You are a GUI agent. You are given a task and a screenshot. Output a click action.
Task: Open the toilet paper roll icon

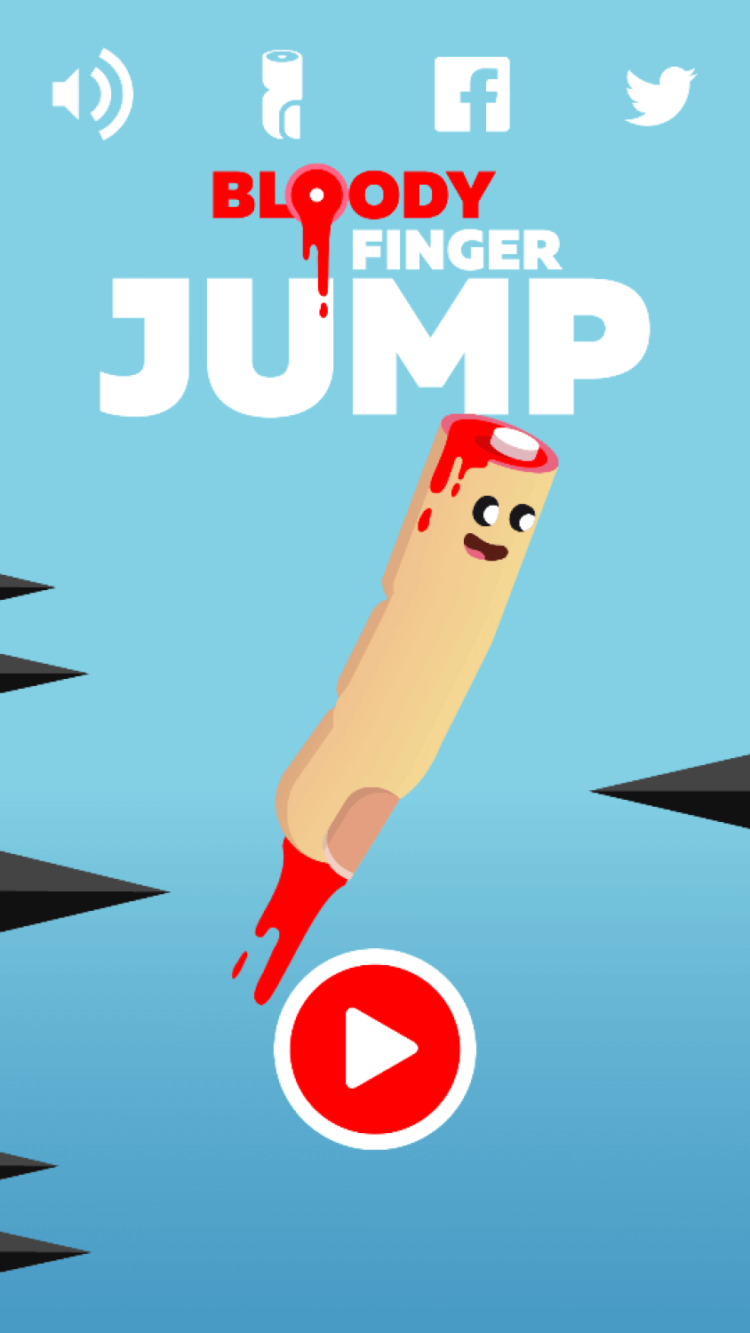click(281, 95)
